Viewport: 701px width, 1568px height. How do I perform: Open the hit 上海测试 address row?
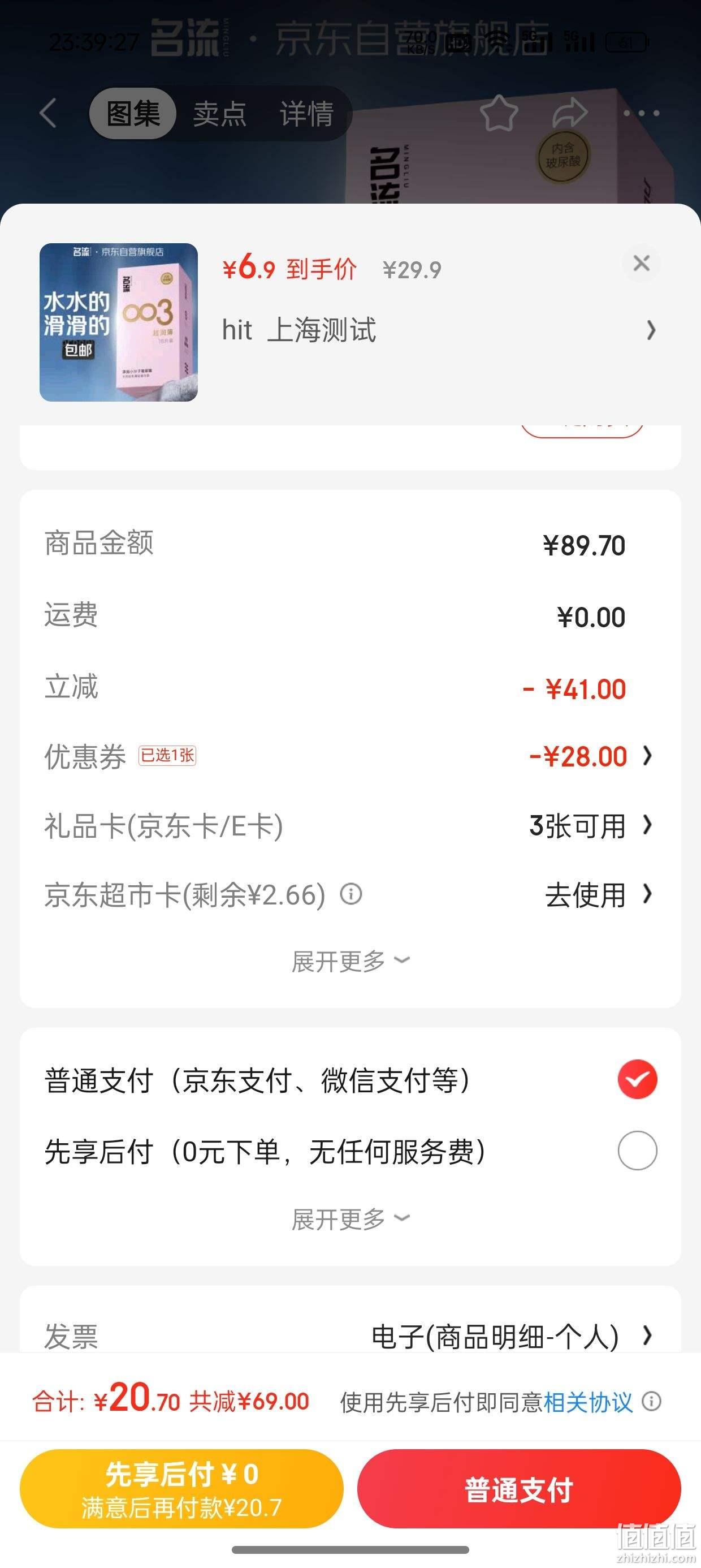coord(439,330)
